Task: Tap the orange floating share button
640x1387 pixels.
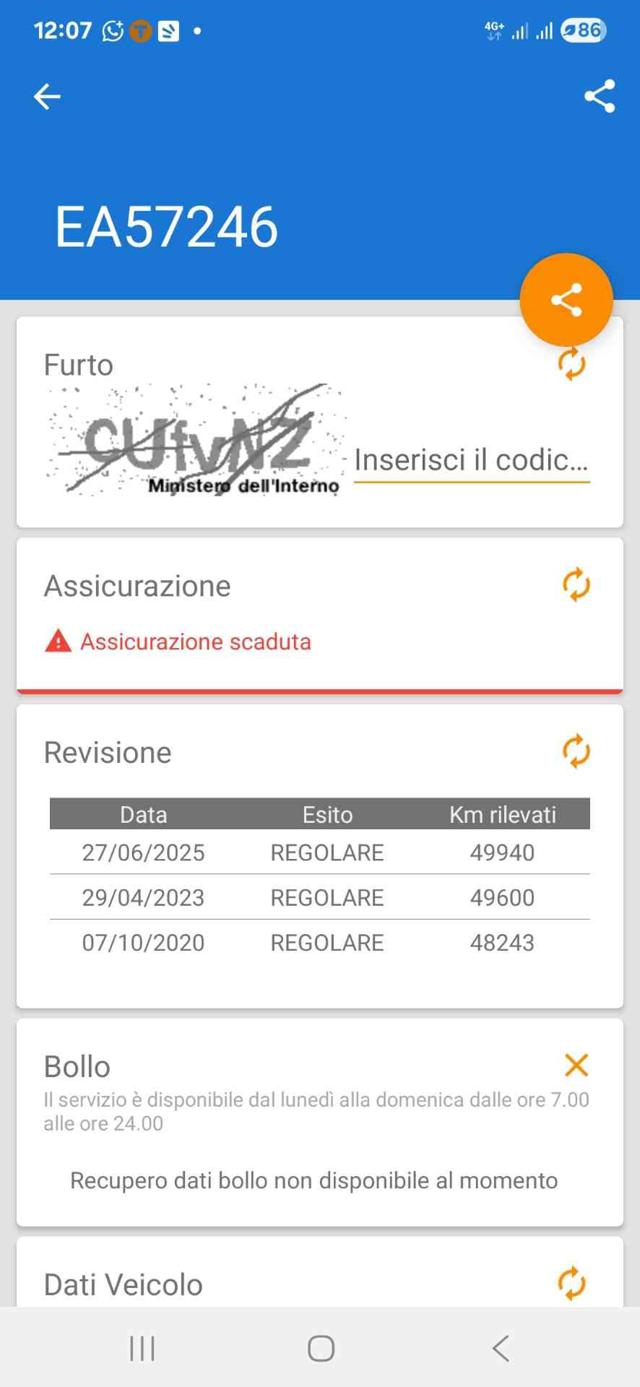Action: (566, 300)
